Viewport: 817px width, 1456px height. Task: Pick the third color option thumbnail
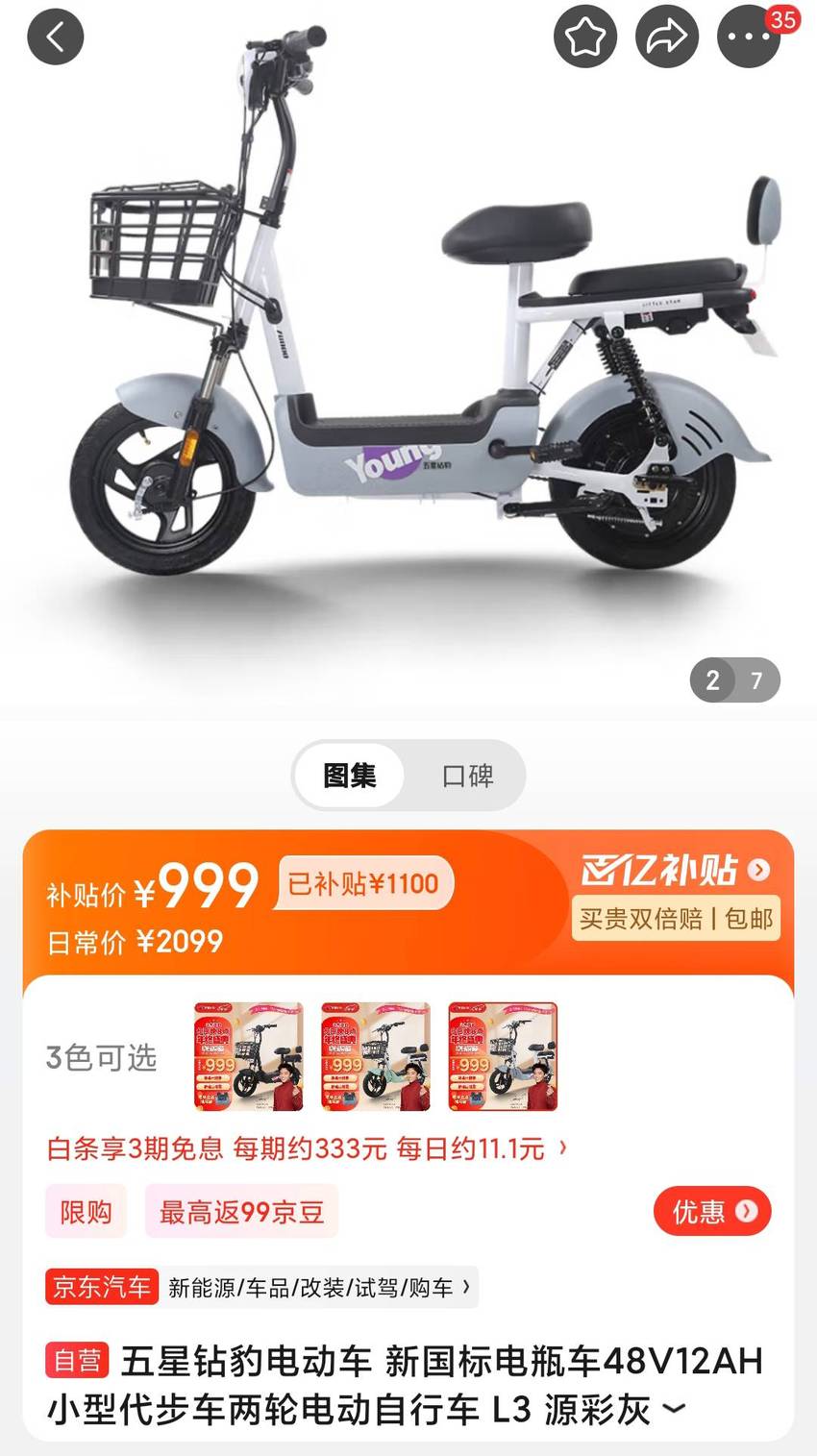503,1056
